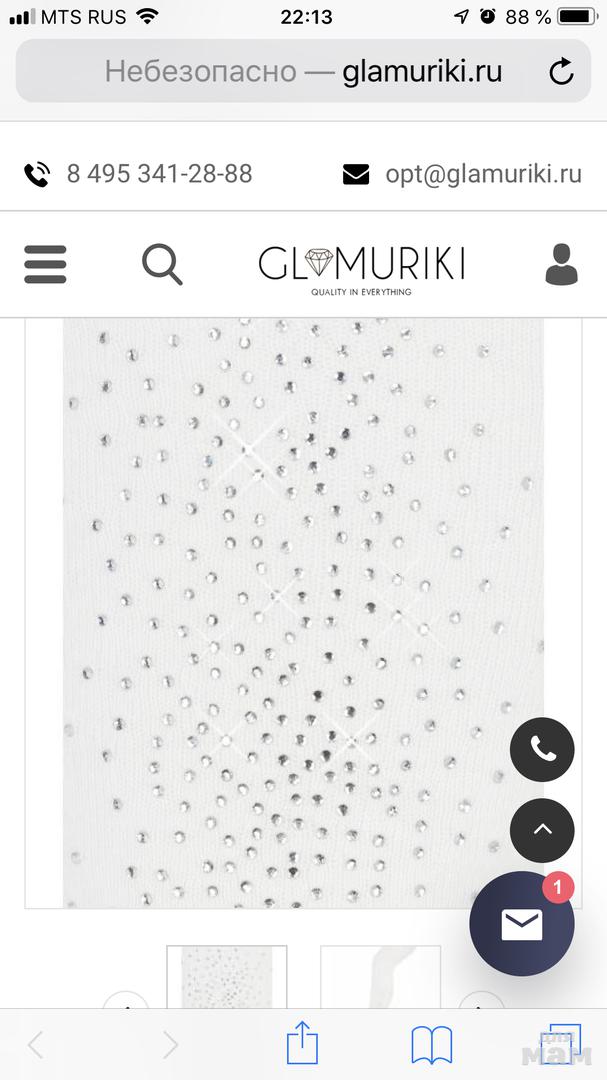607x1080 pixels.
Task: Open the message chat widget
Action: pos(521,924)
